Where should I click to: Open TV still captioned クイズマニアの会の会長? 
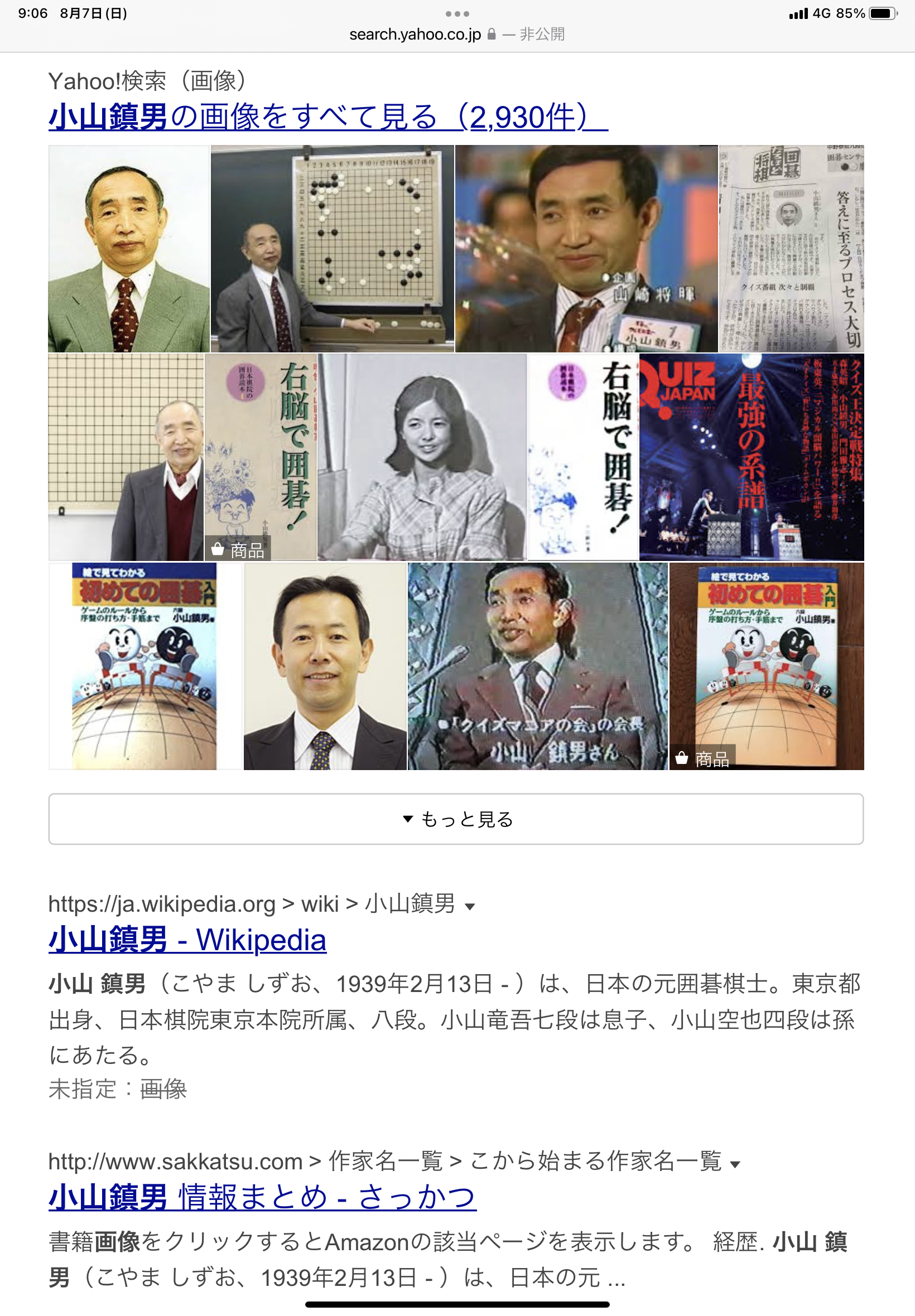click(x=537, y=666)
